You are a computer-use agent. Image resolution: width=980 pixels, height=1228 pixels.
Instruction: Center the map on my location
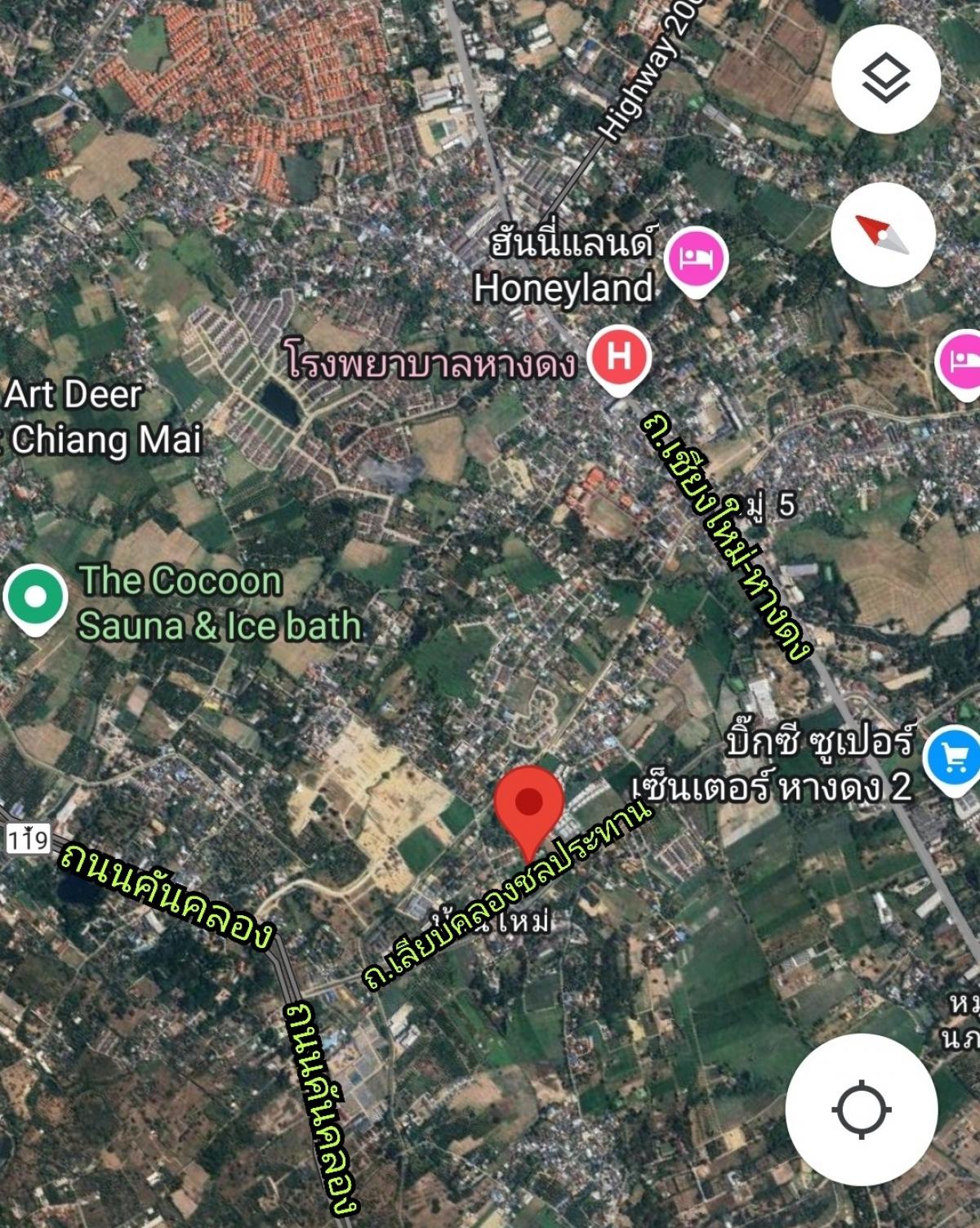click(861, 1110)
